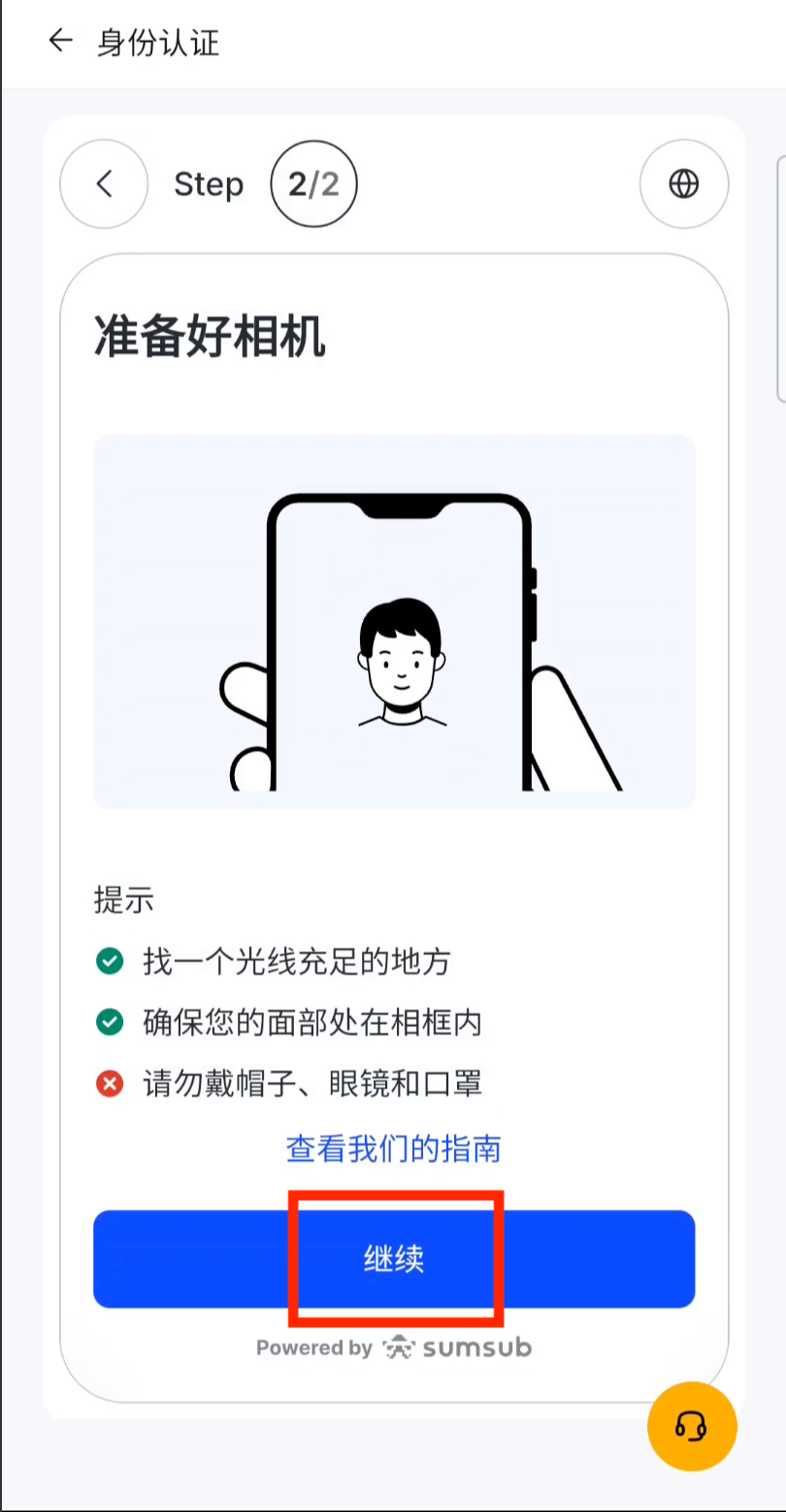Click the Step 2/2 progress indicator

pyautogui.click(x=313, y=183)
